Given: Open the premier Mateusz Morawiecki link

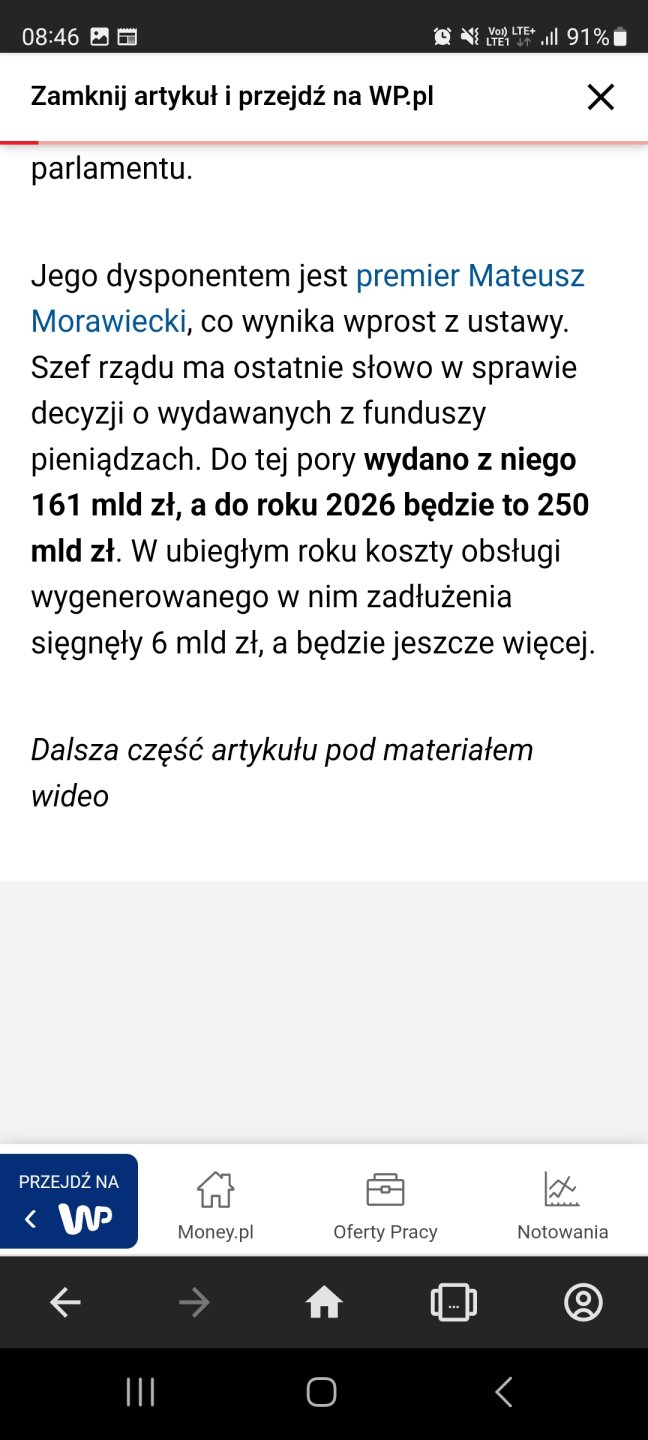Looking at the screenshot, I should click(x=470, y=275).
